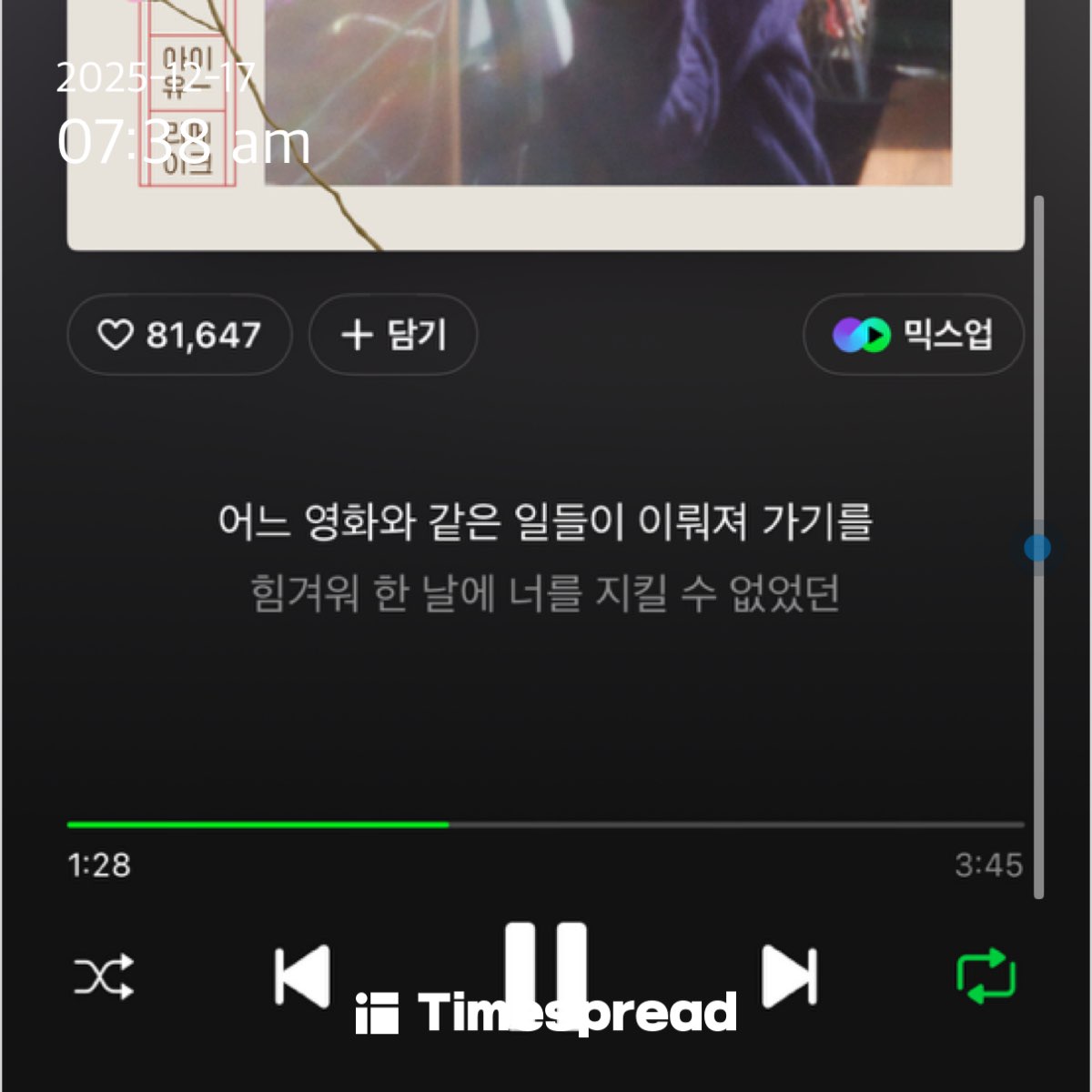Image resolution: width=1092 pixels, height=1092 pixels.
Task: Skip back to the previous track
Action: point(302,976)
